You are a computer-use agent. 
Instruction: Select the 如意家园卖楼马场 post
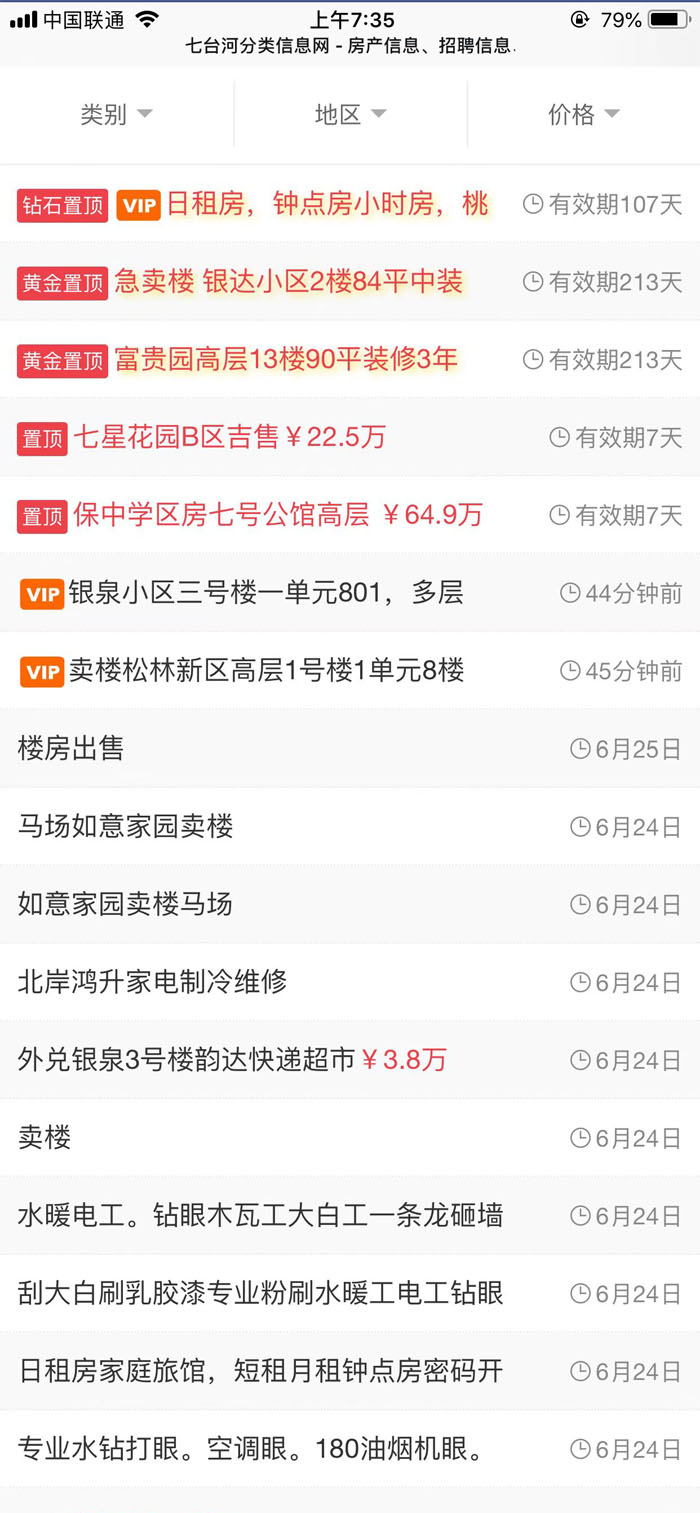[126, 904]
